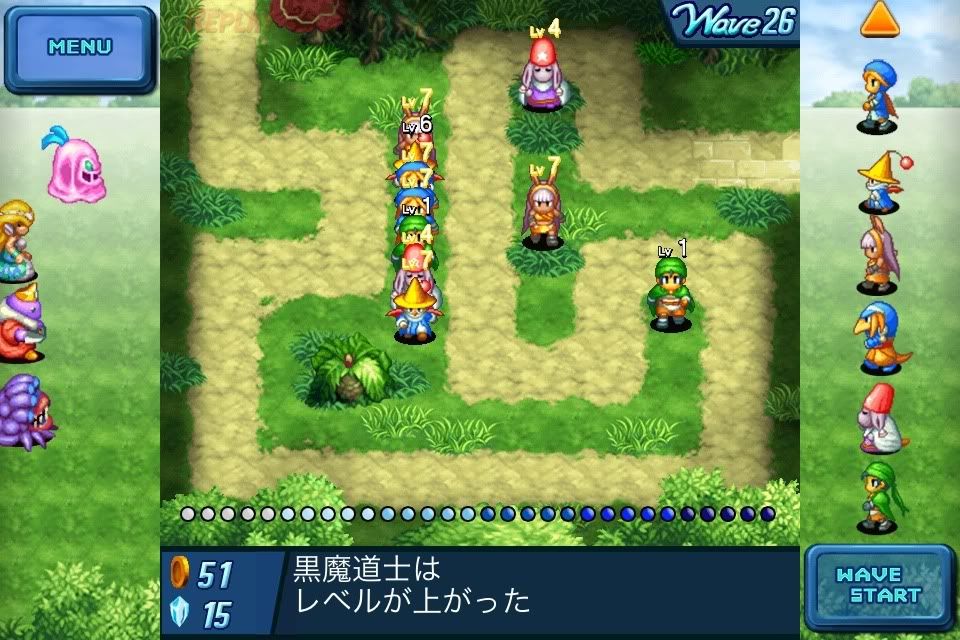Tap the Lv 4 white mage on the field

(x=541, y=78)
